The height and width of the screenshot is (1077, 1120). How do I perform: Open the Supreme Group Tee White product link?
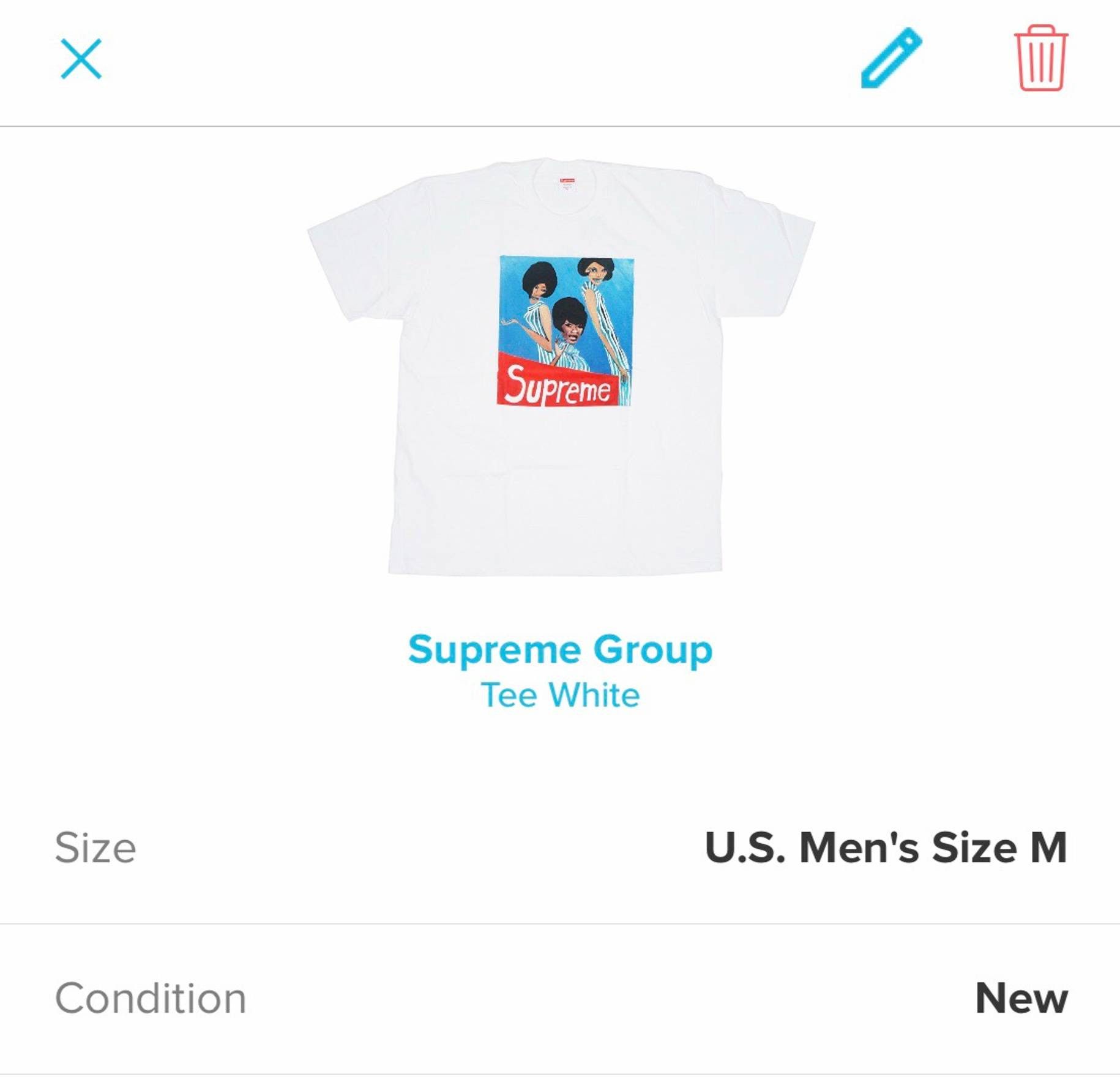coord(560,671)
